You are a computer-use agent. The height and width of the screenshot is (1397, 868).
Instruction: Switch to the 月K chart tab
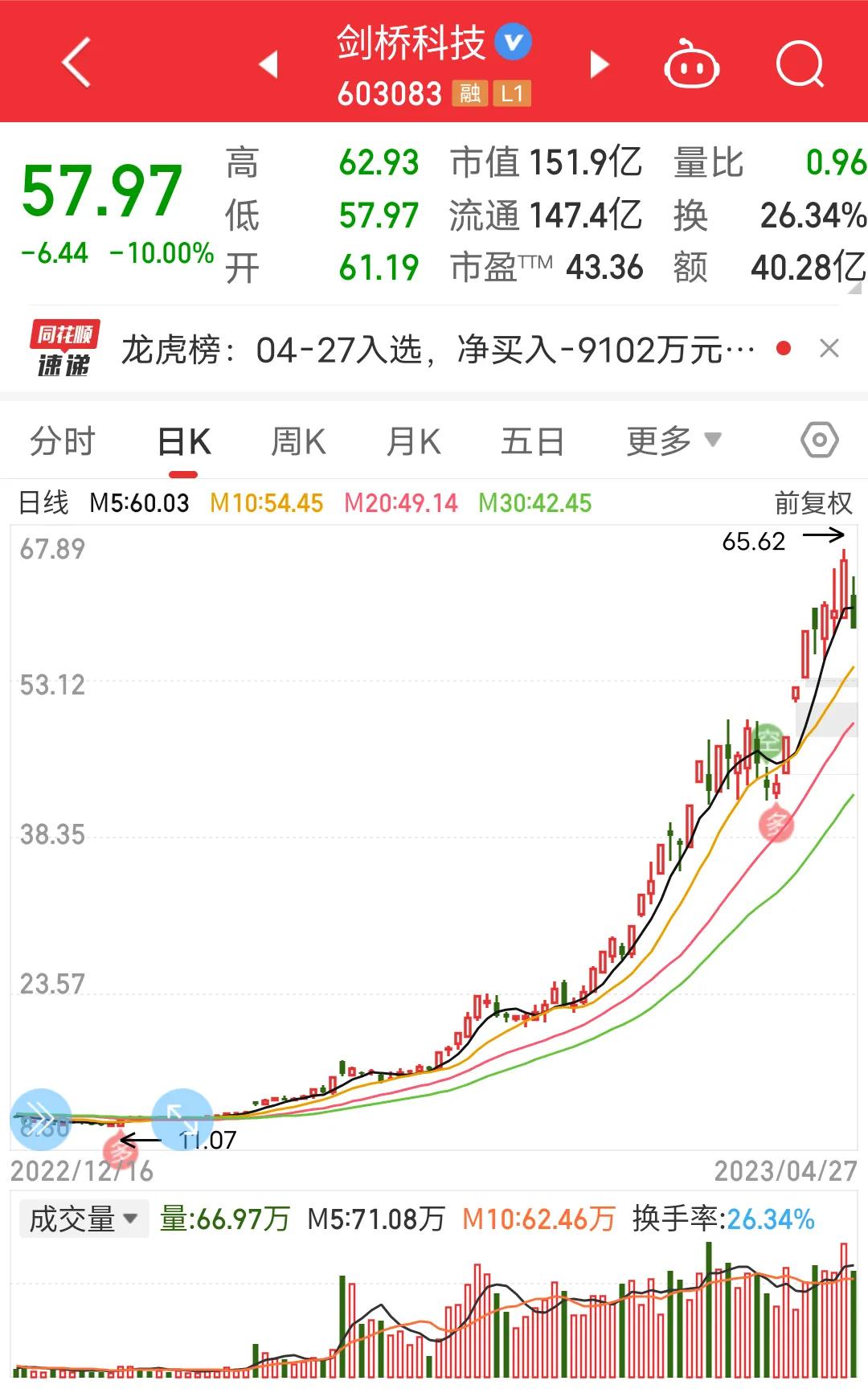click(x=413, y=441)
